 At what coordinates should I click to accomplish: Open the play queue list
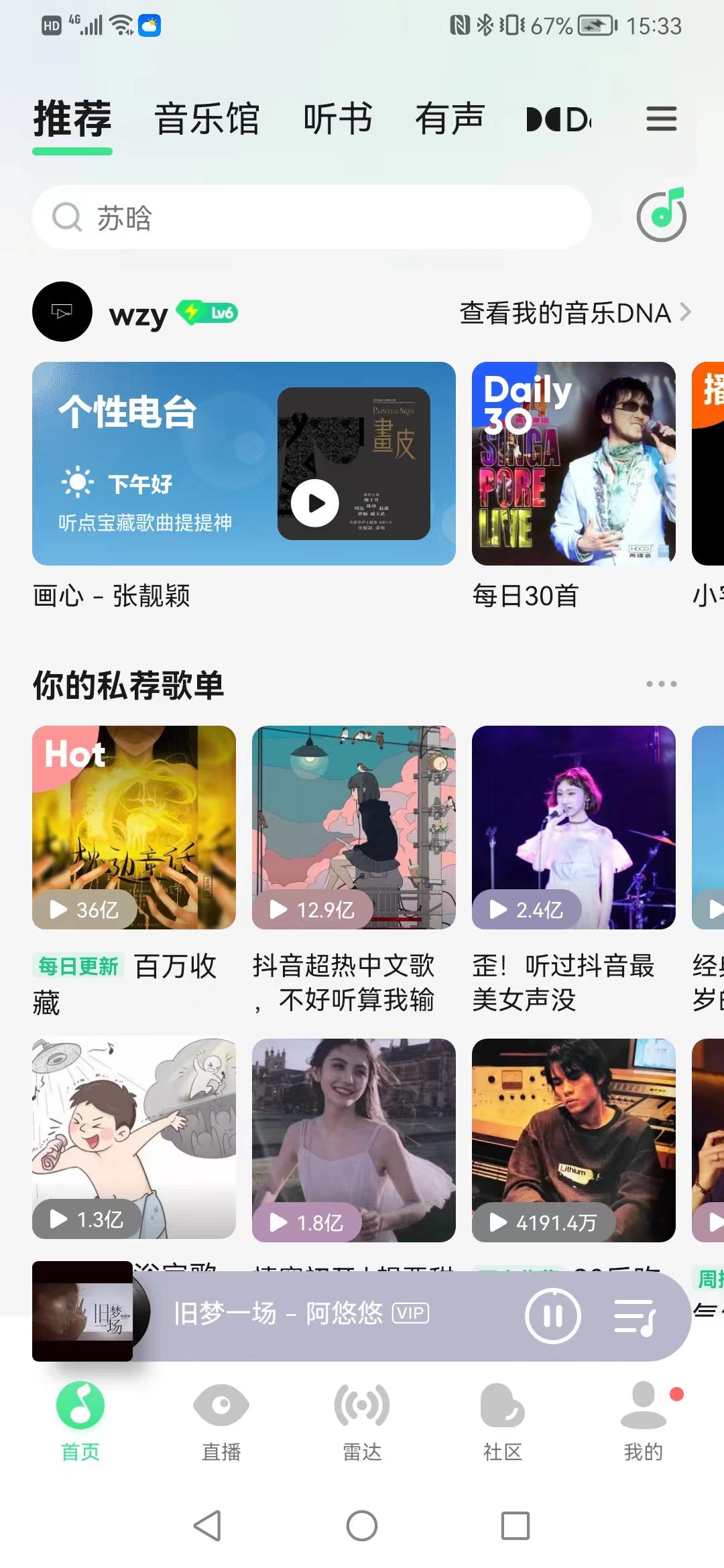pyautogui.click(x=634, y=1316)
